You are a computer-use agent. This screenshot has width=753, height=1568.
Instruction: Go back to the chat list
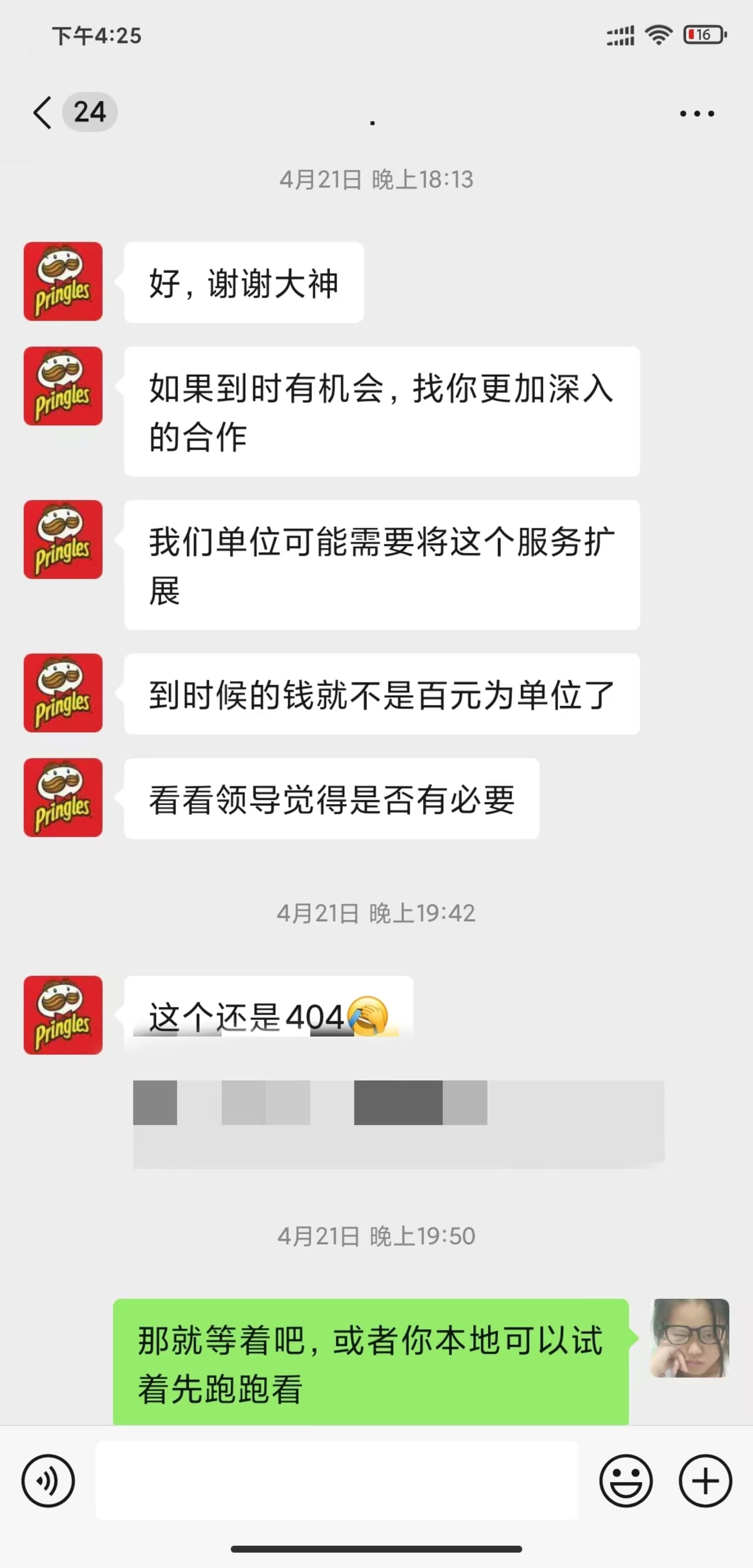(43, 113)
